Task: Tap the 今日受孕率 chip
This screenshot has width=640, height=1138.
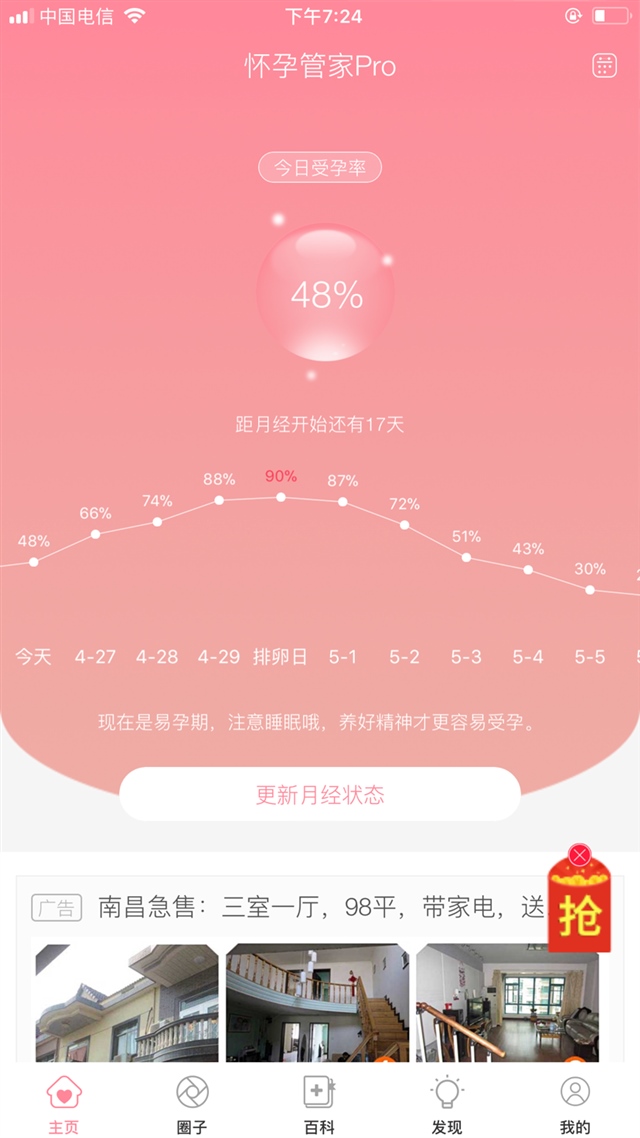Action: click(x=320, y=168)
